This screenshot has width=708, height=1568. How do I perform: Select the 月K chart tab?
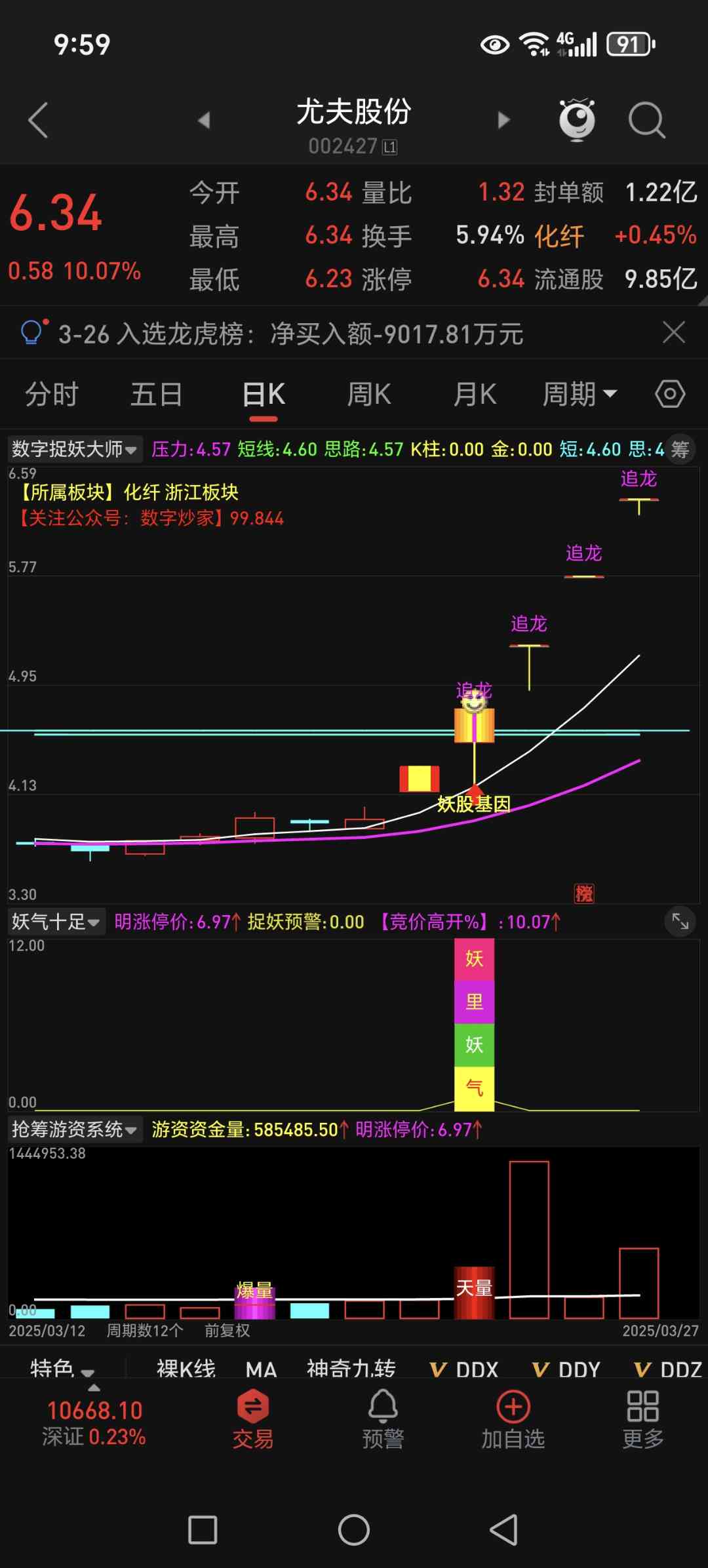(x=475, y=395)
